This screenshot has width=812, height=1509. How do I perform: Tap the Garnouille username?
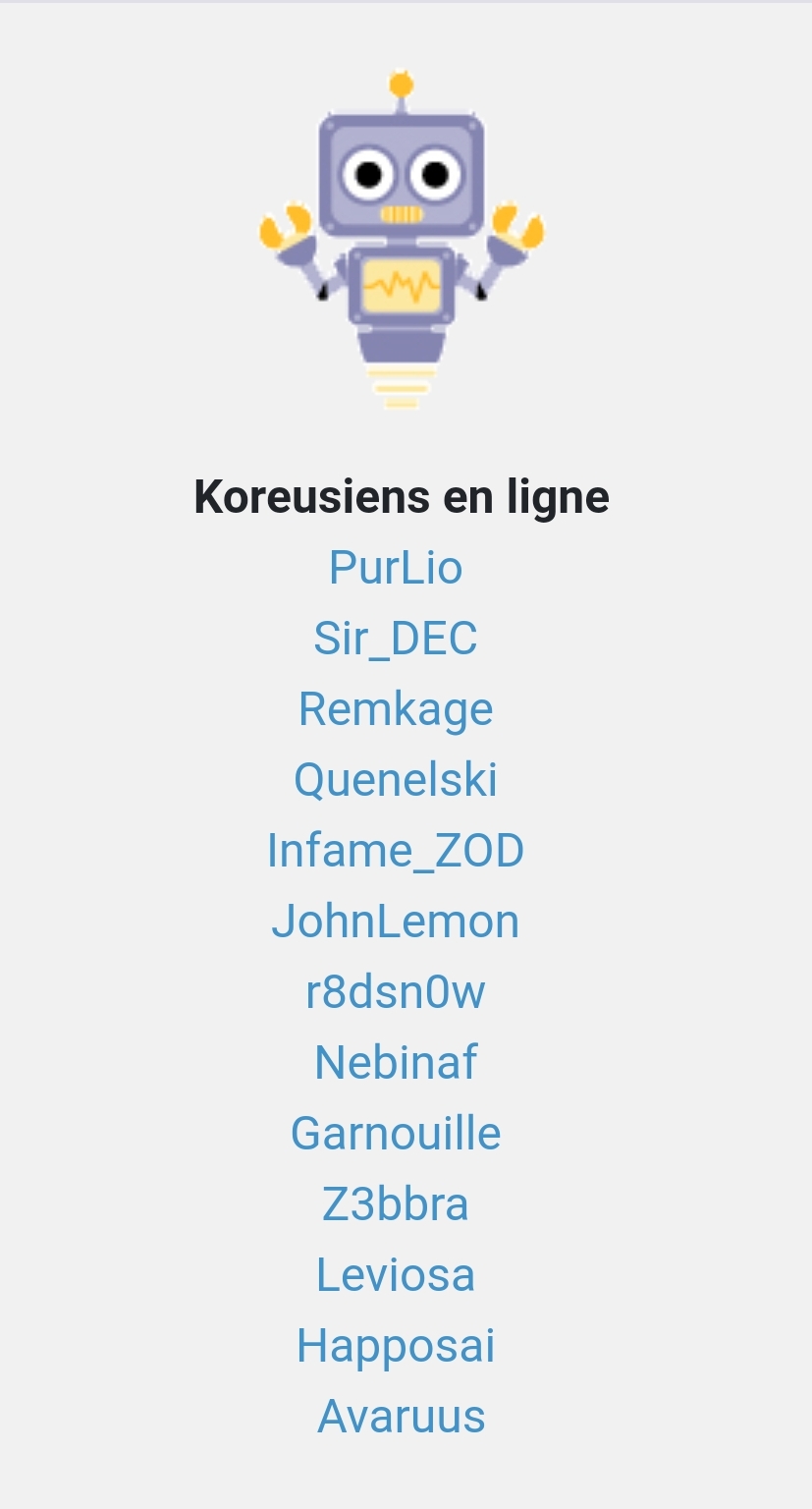[396, 1134]
